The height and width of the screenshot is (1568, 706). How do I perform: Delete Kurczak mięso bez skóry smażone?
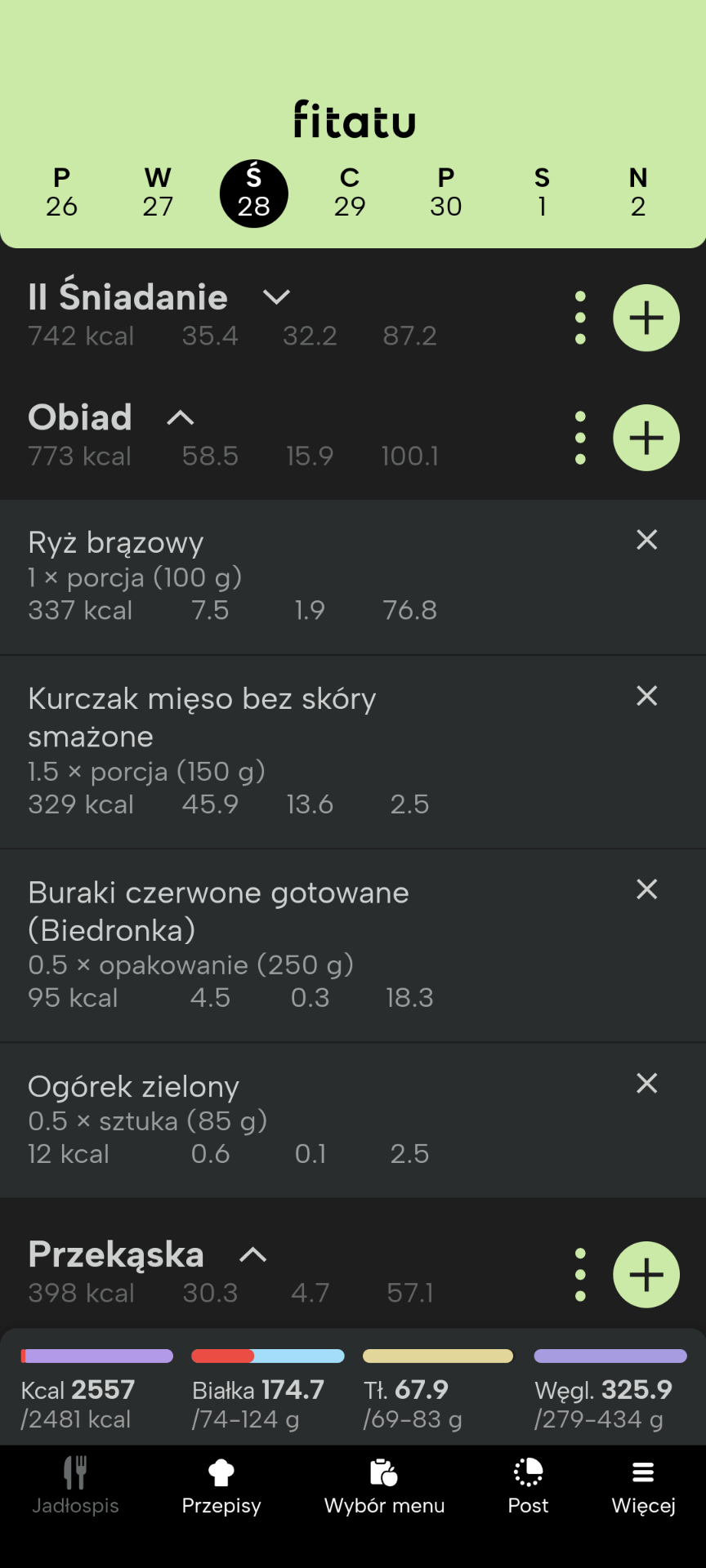click(x=646, y=696)
